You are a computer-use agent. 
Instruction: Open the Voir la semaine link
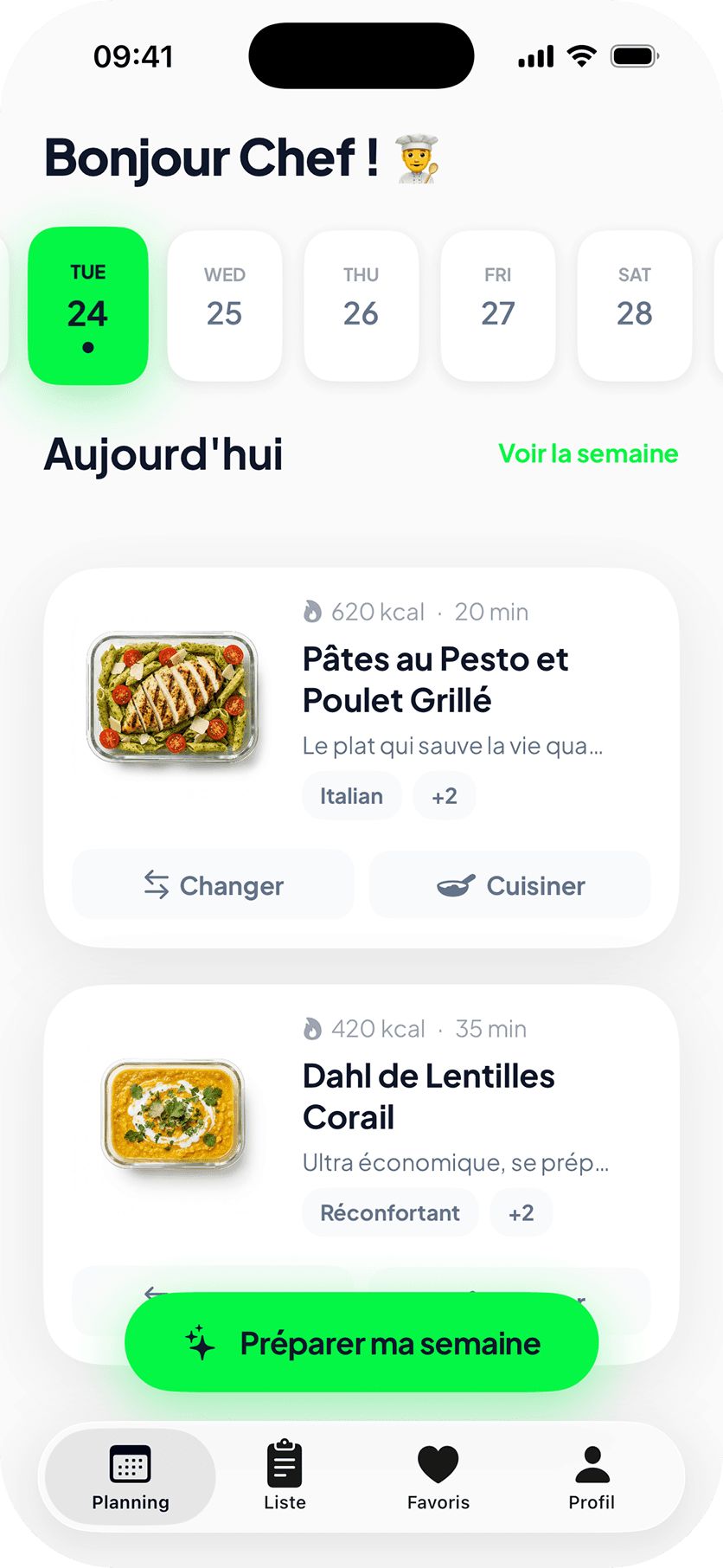(x=587, y=453)
